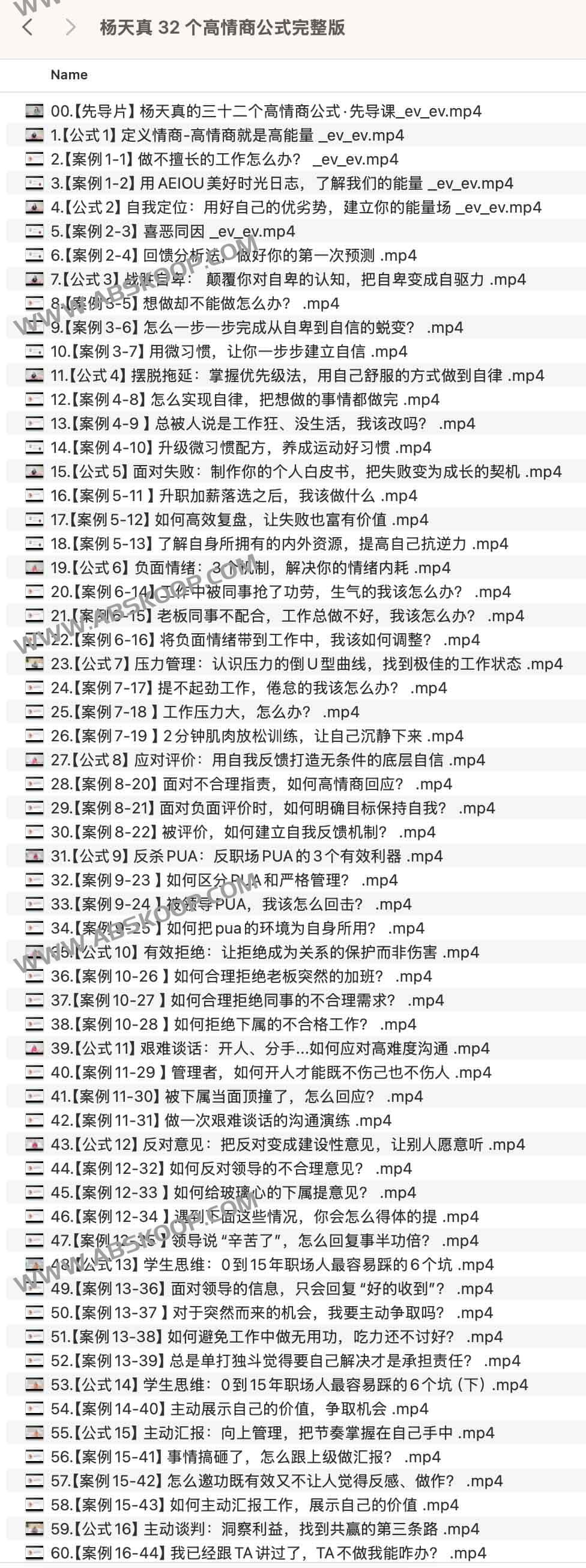Go forward with the right arrow
586x1568 pixels.
pos(71,27)
